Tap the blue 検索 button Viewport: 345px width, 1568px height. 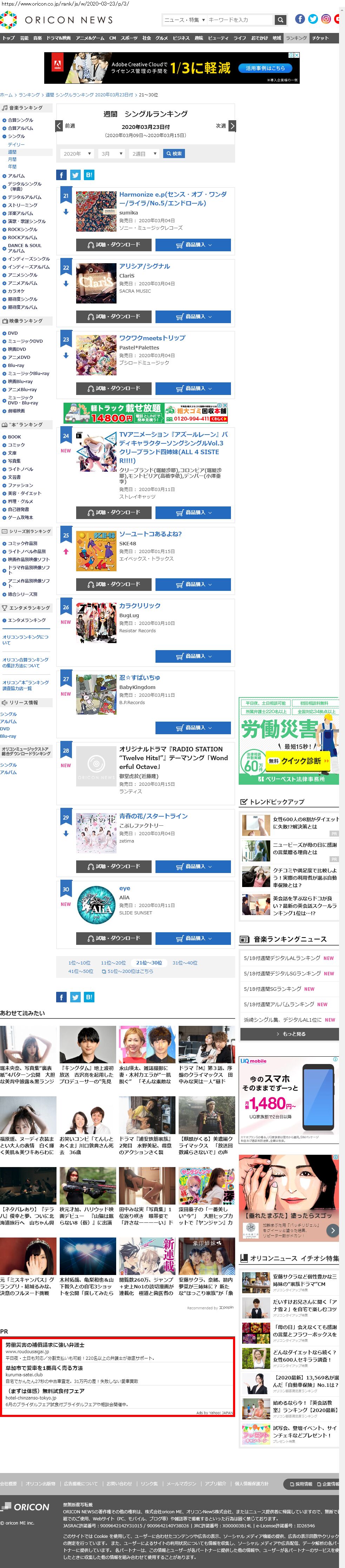click(174, 154)
